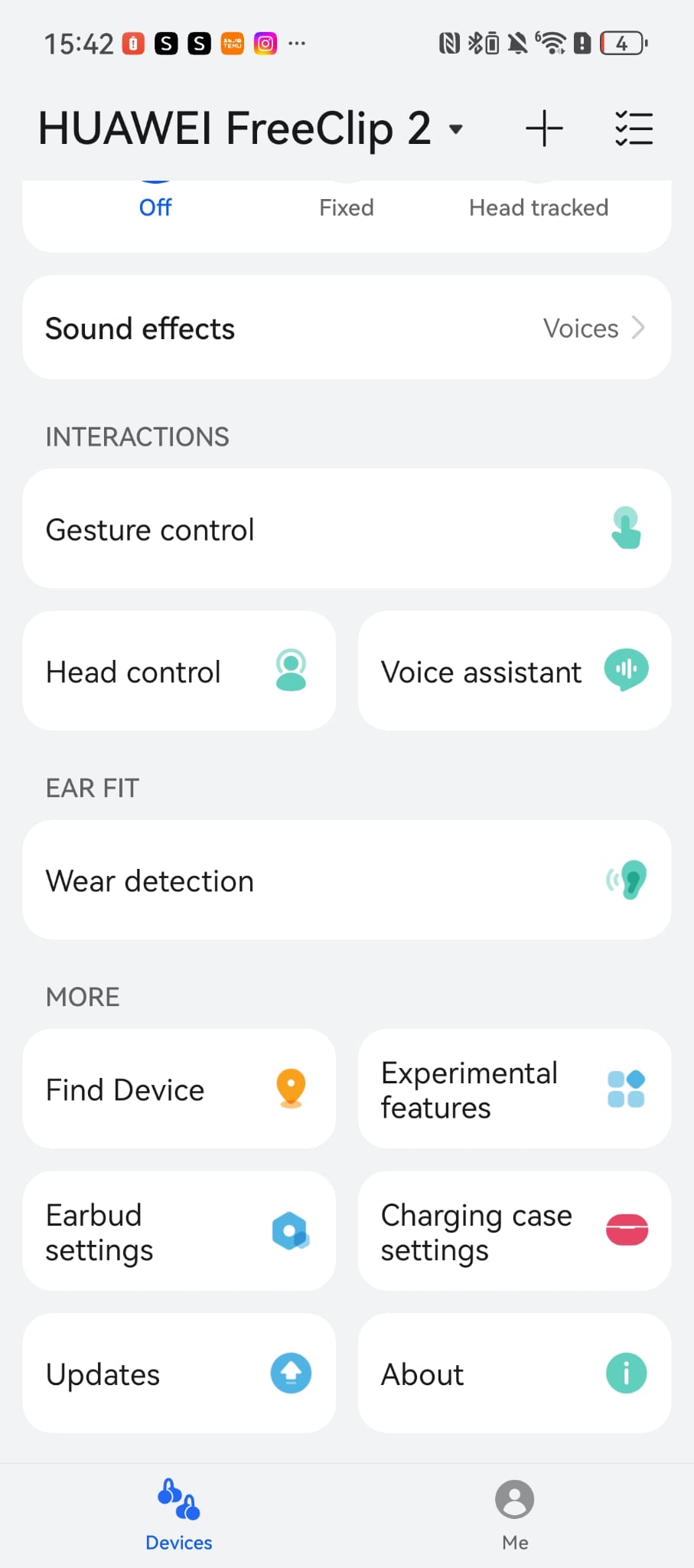694x1568 pixels.
Task: Choose the Head tracked option
Action: pyautogui.click(x=539, y=207)
